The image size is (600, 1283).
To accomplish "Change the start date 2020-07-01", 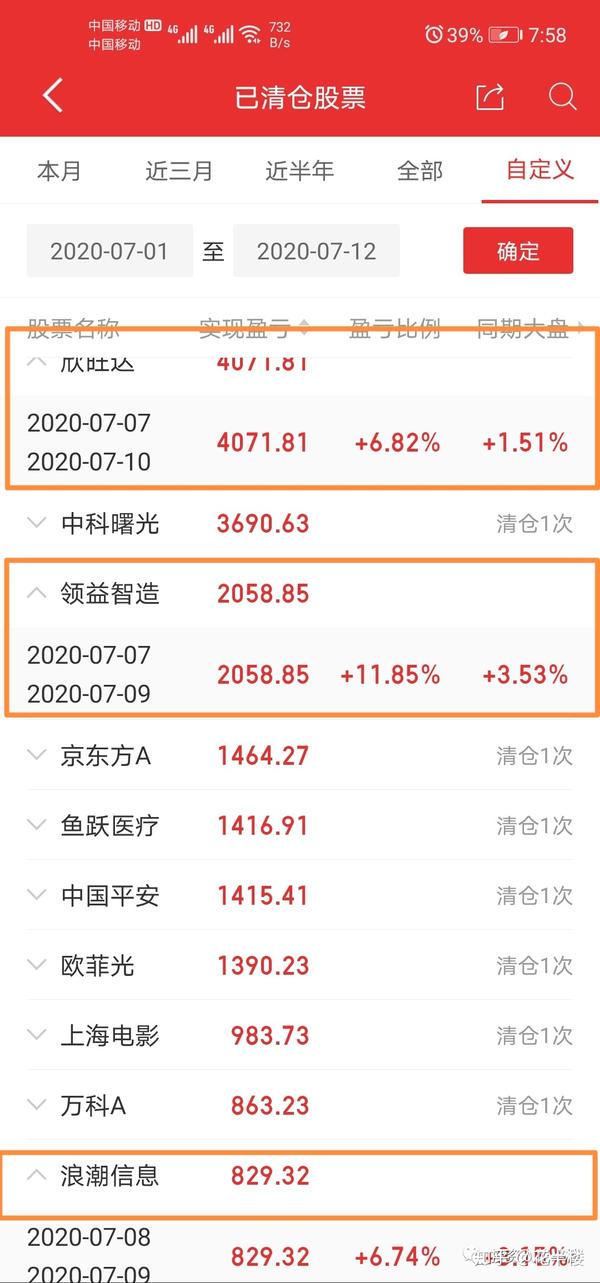I will pyautogui.click(x=109, y=251).
